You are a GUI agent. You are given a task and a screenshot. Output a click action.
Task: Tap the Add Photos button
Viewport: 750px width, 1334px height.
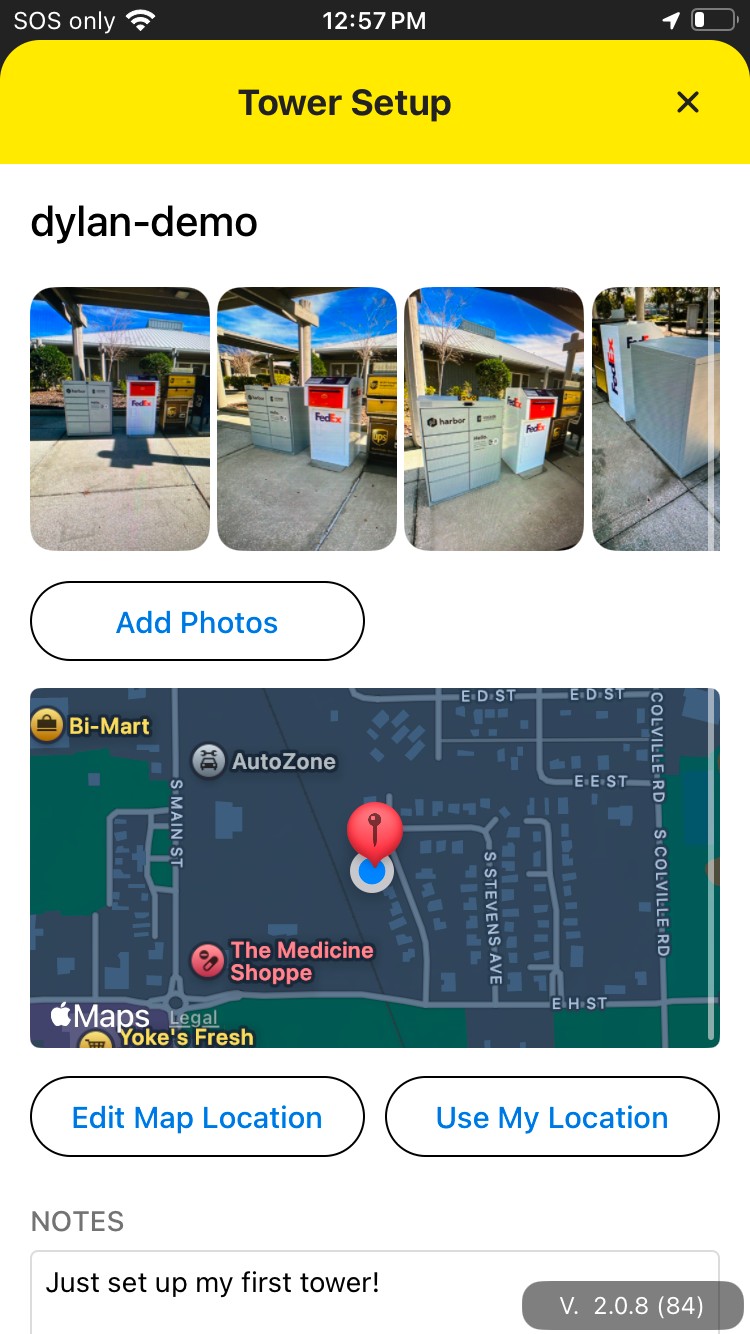[197, 622]
